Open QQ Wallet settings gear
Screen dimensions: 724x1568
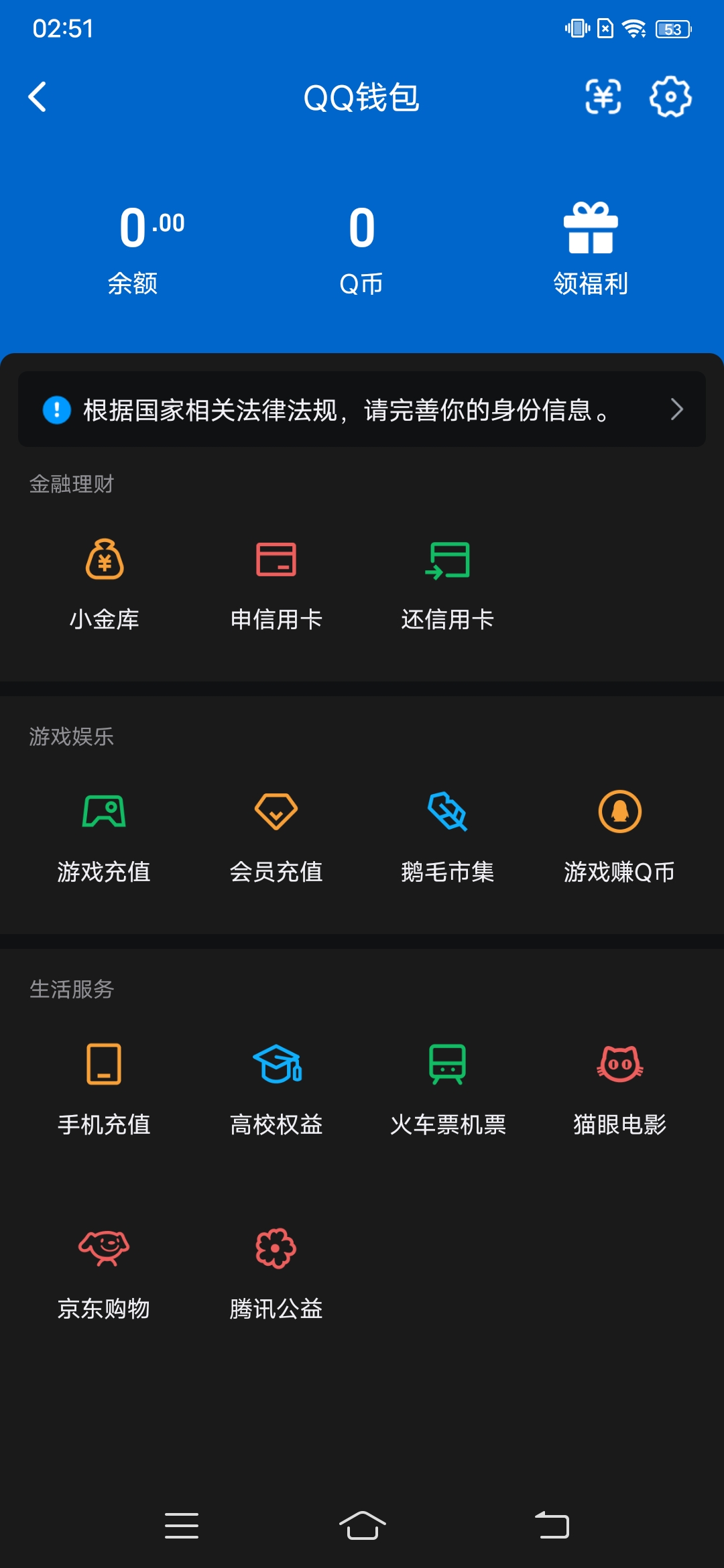point(669,99)
